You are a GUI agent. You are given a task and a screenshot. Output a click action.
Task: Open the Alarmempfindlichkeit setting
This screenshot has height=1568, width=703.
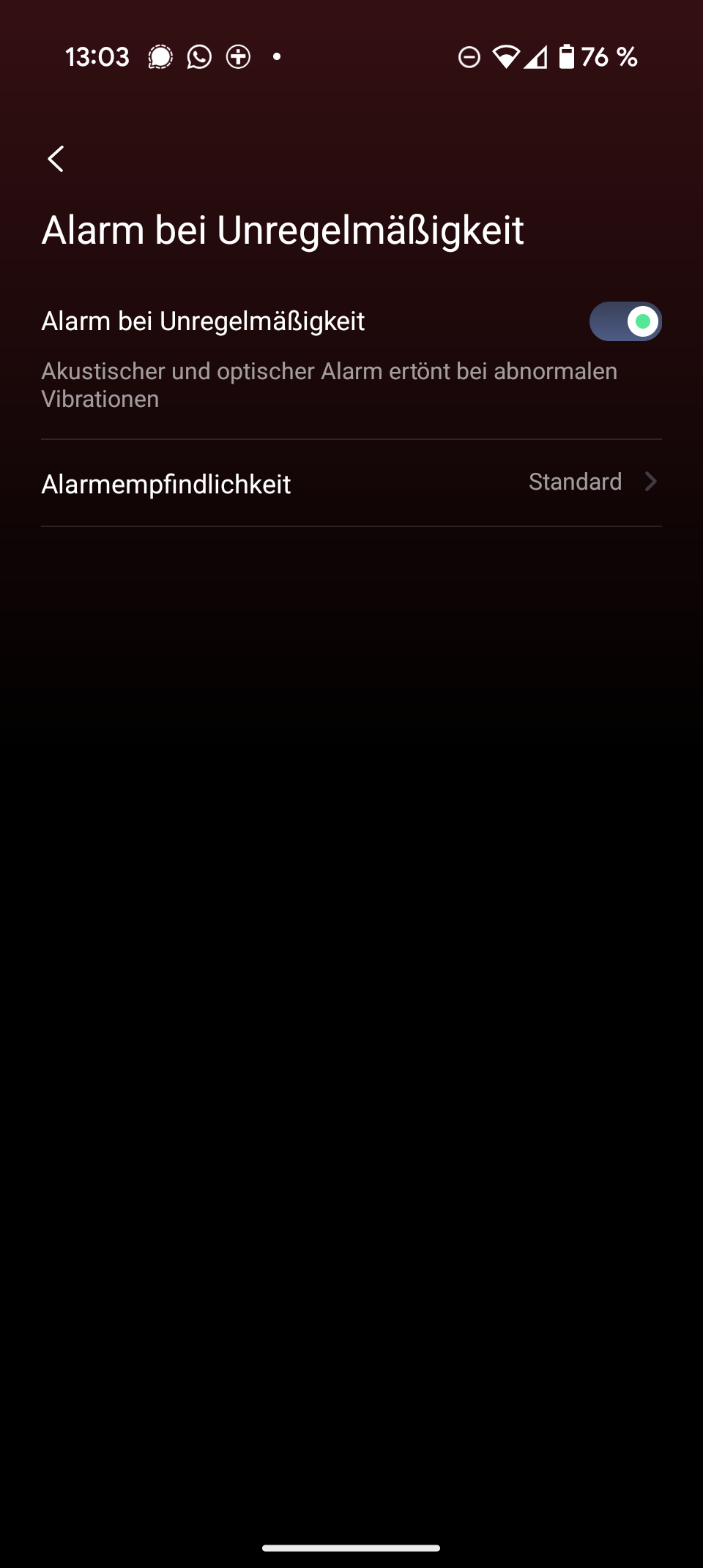(x=351, y=483)
